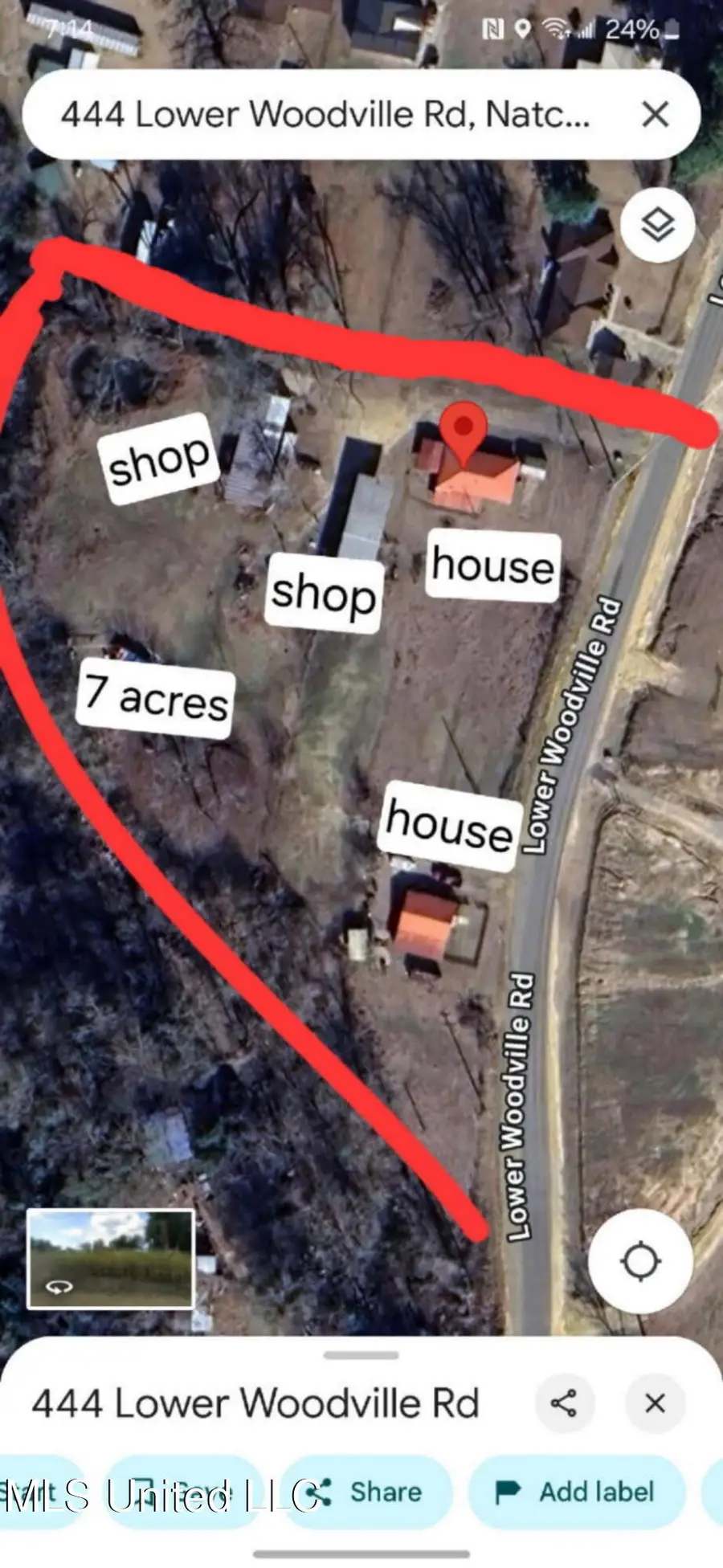Center the map on my location

click(640, 1260)
